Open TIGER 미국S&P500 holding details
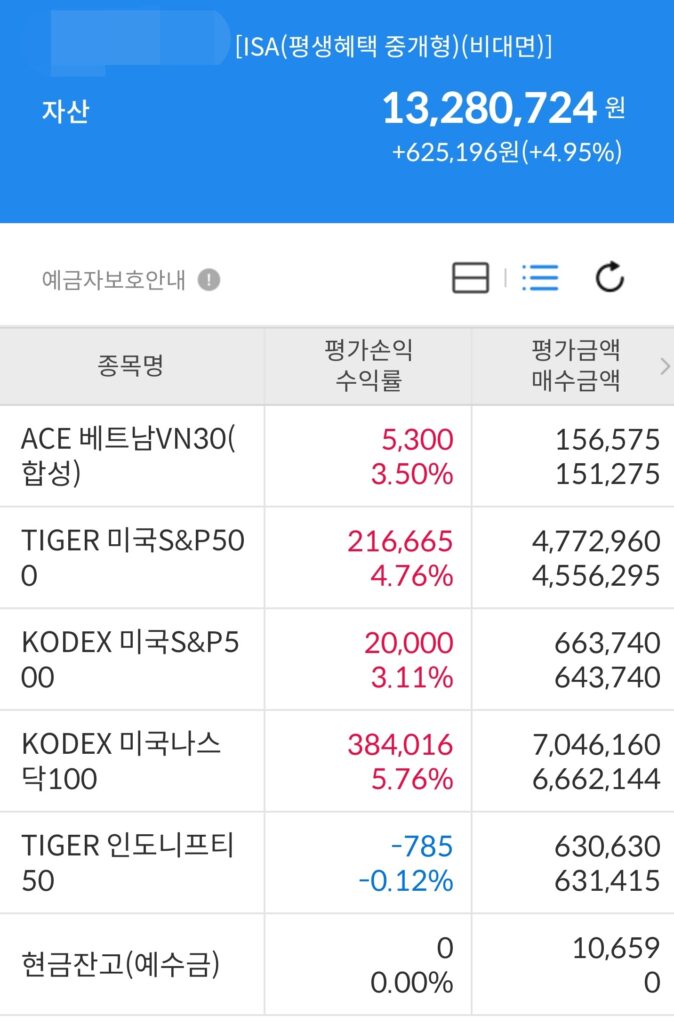Screen dimensions: 674x1024 point(337,558)
